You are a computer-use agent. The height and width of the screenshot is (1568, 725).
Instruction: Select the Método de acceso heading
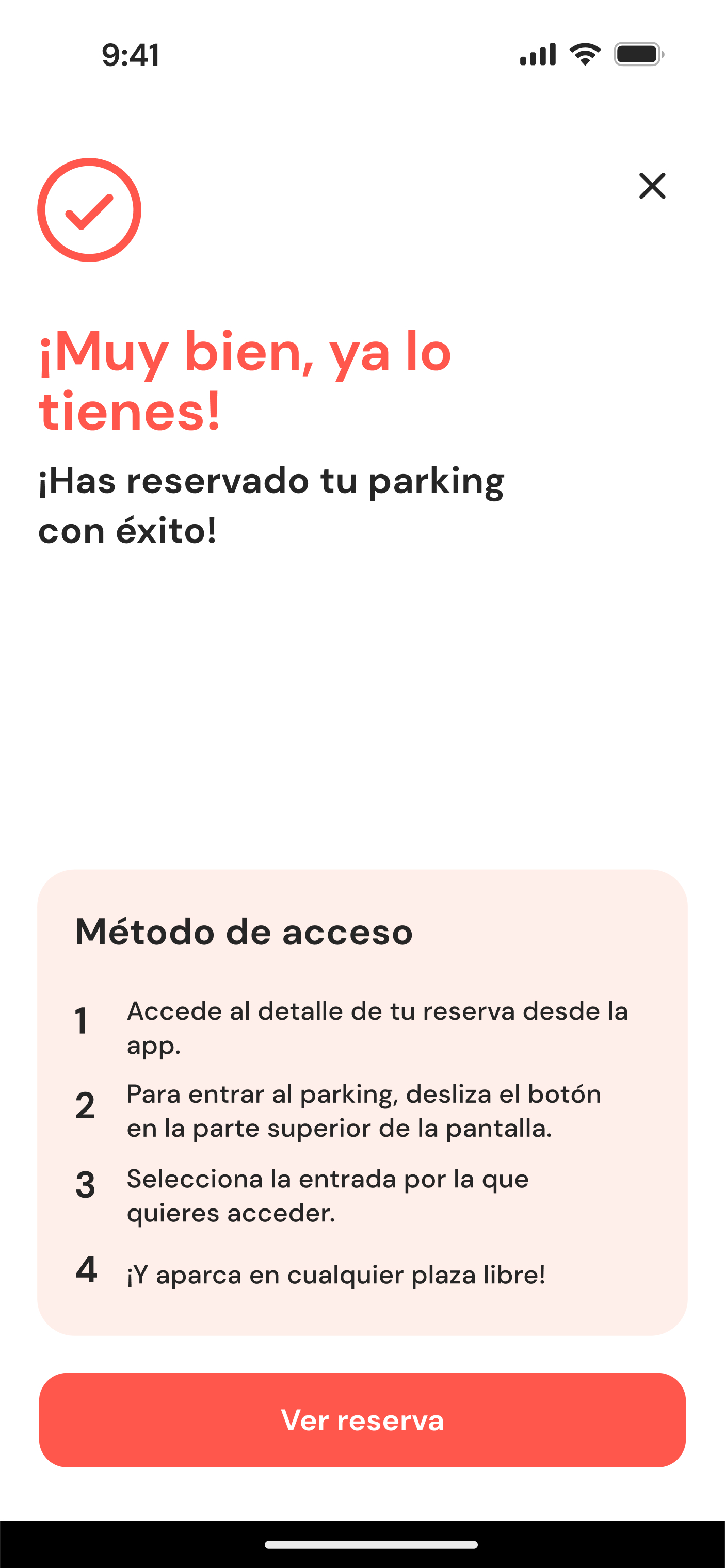243,930
